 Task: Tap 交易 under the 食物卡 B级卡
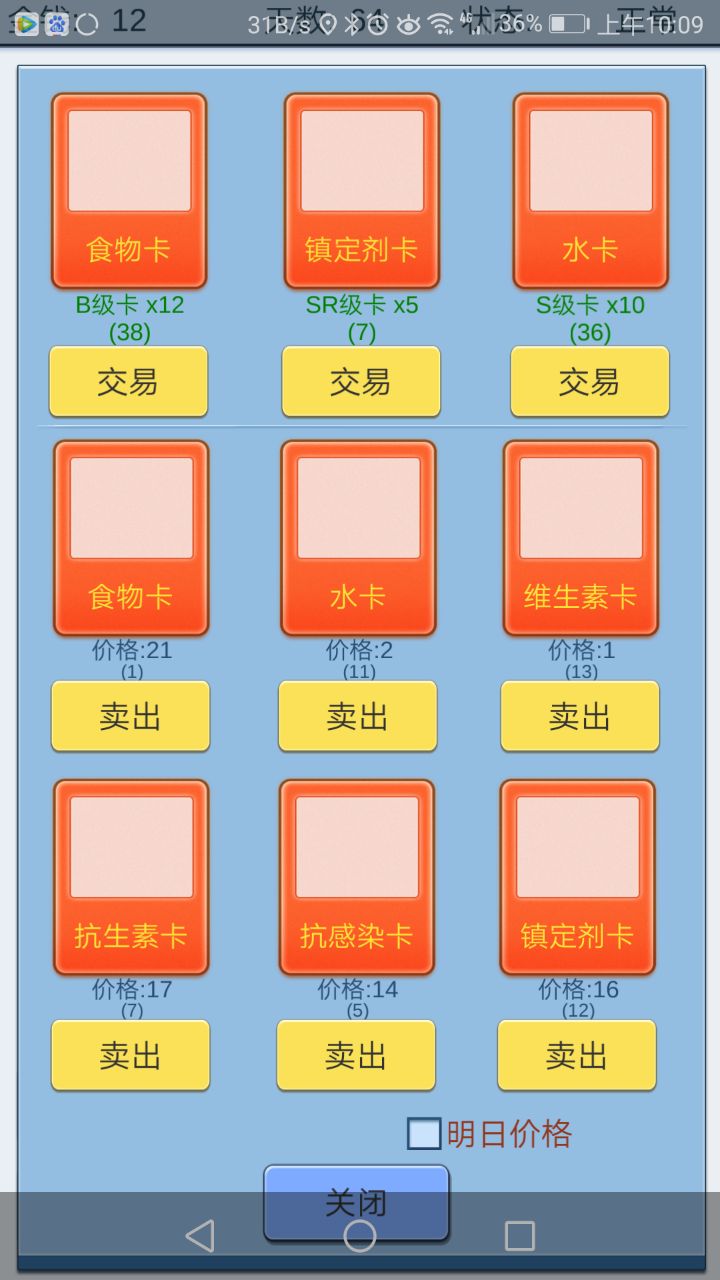point(129,381)
